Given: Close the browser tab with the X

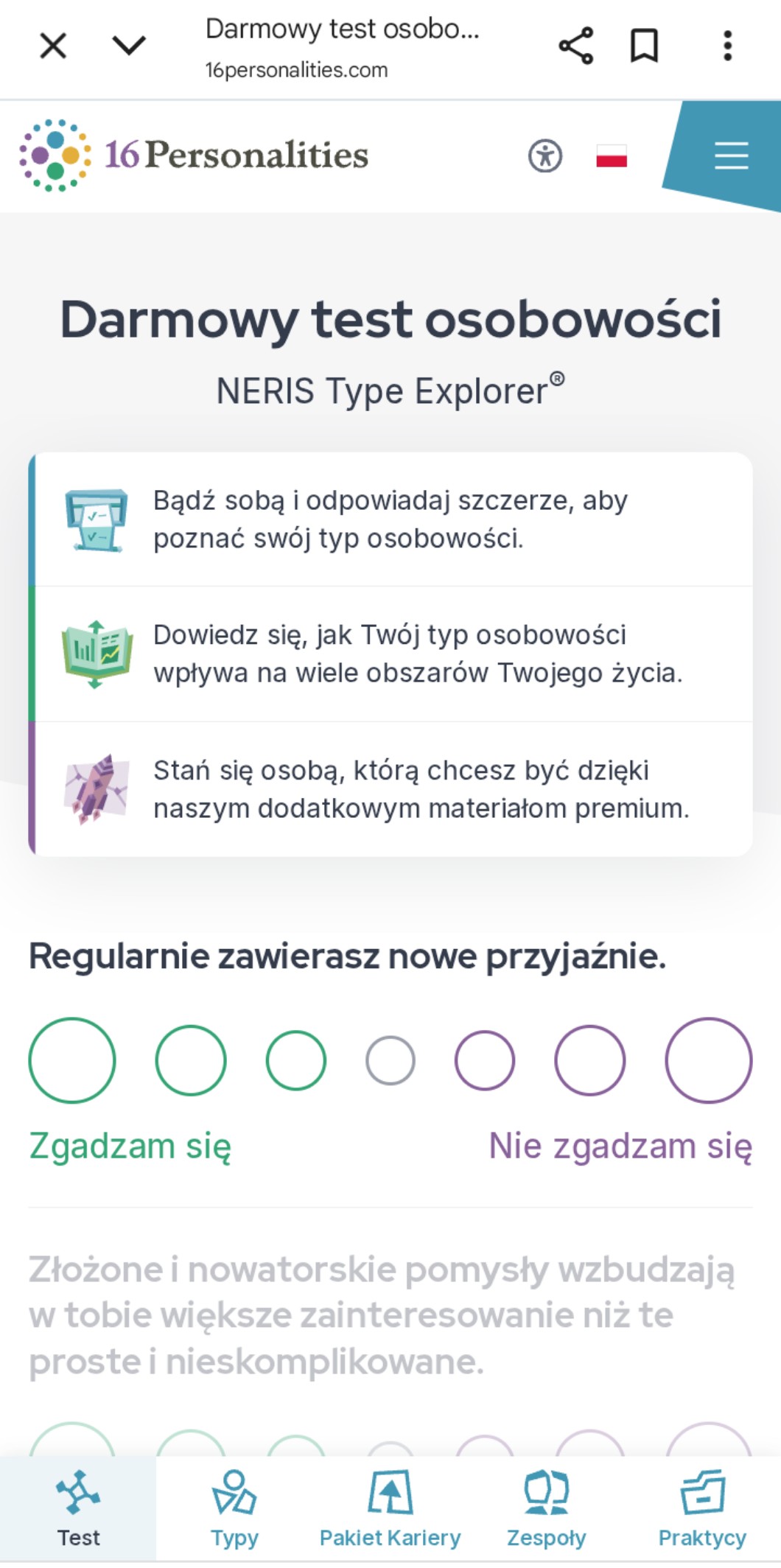Looking at the screenshot, I should pos(53,46).
